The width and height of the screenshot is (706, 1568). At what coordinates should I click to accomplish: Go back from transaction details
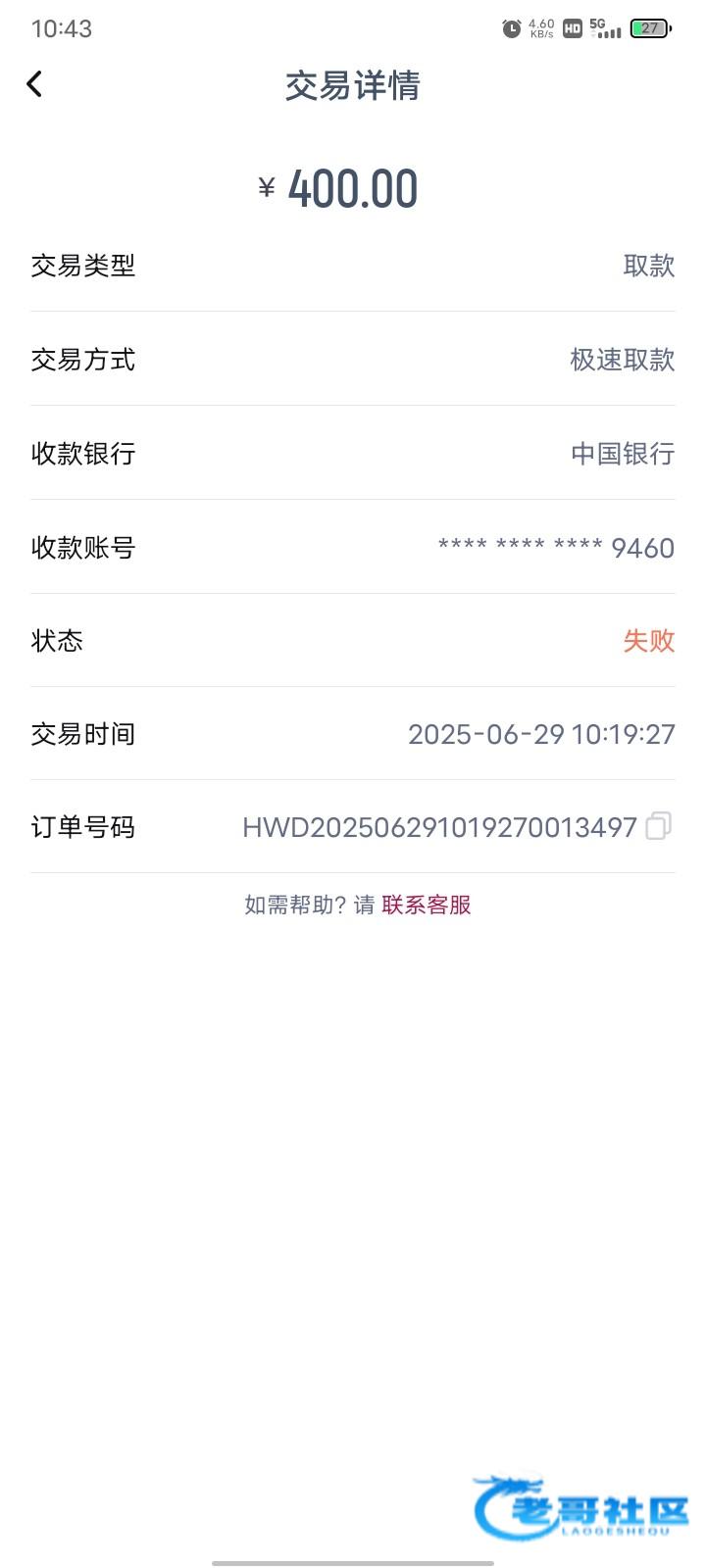[35, 84]
